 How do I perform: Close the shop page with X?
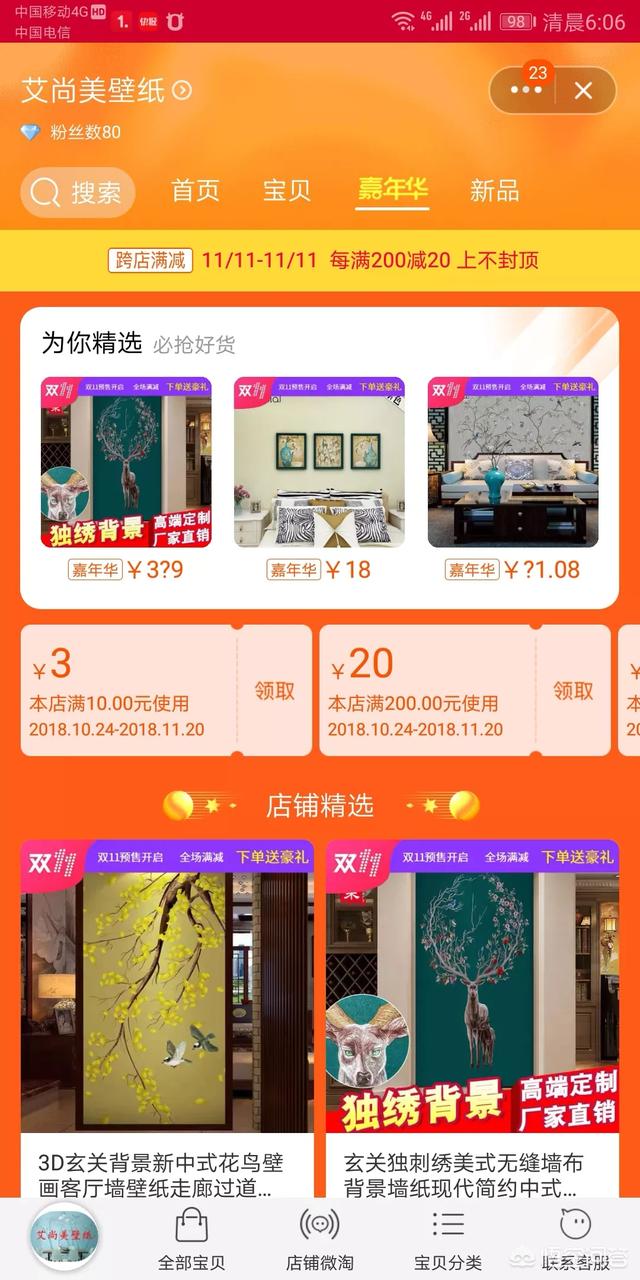click(584, 91)
